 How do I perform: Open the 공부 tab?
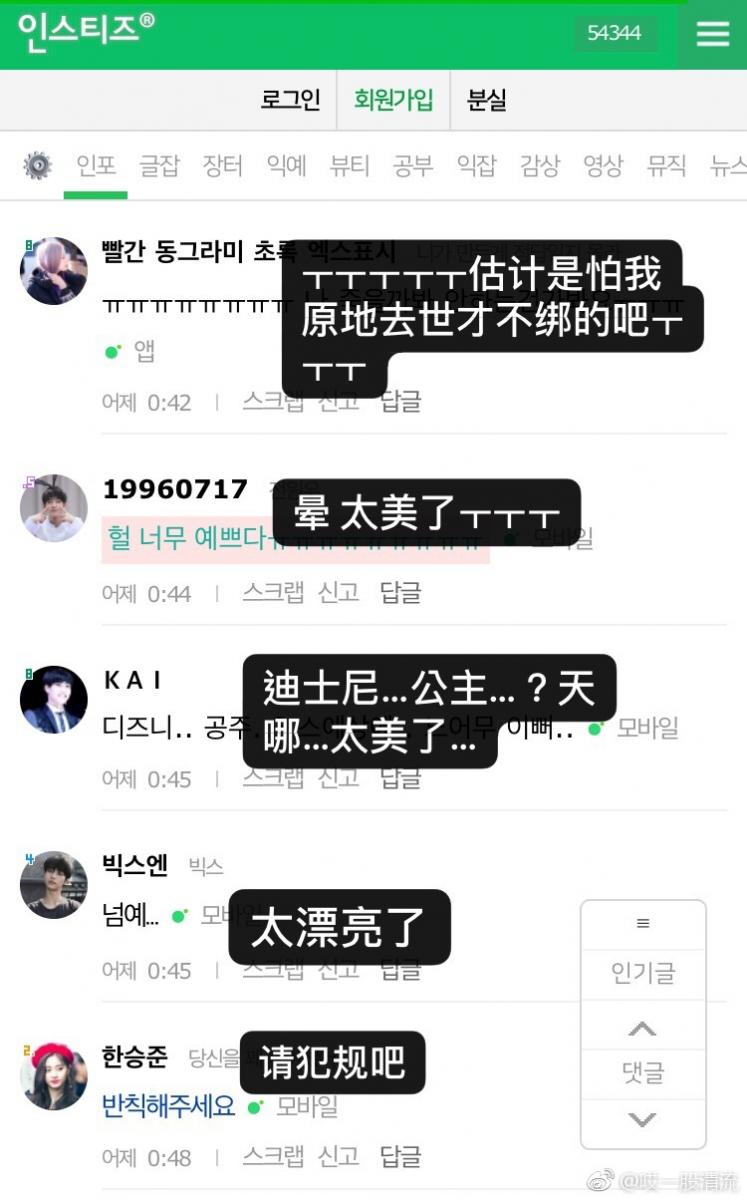click(x=413, y=165)
